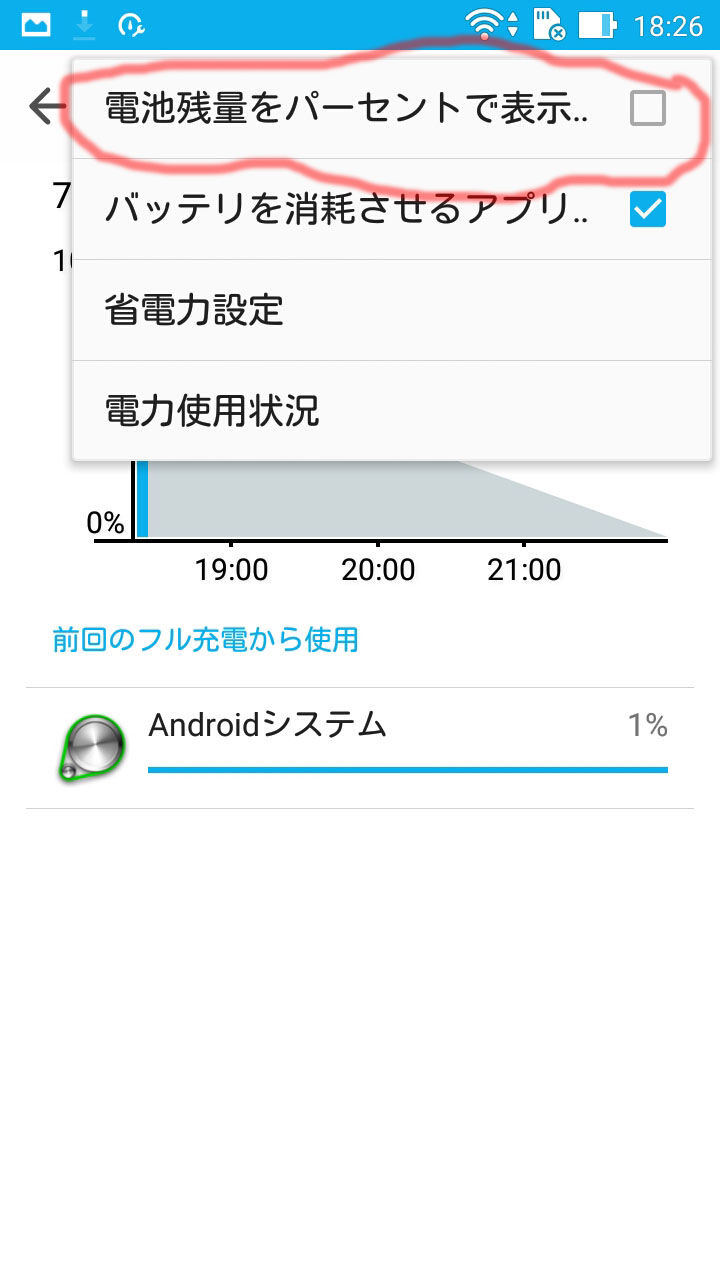Enable 電池残量をパーセントで表示 checkbox

pos(648,108)
